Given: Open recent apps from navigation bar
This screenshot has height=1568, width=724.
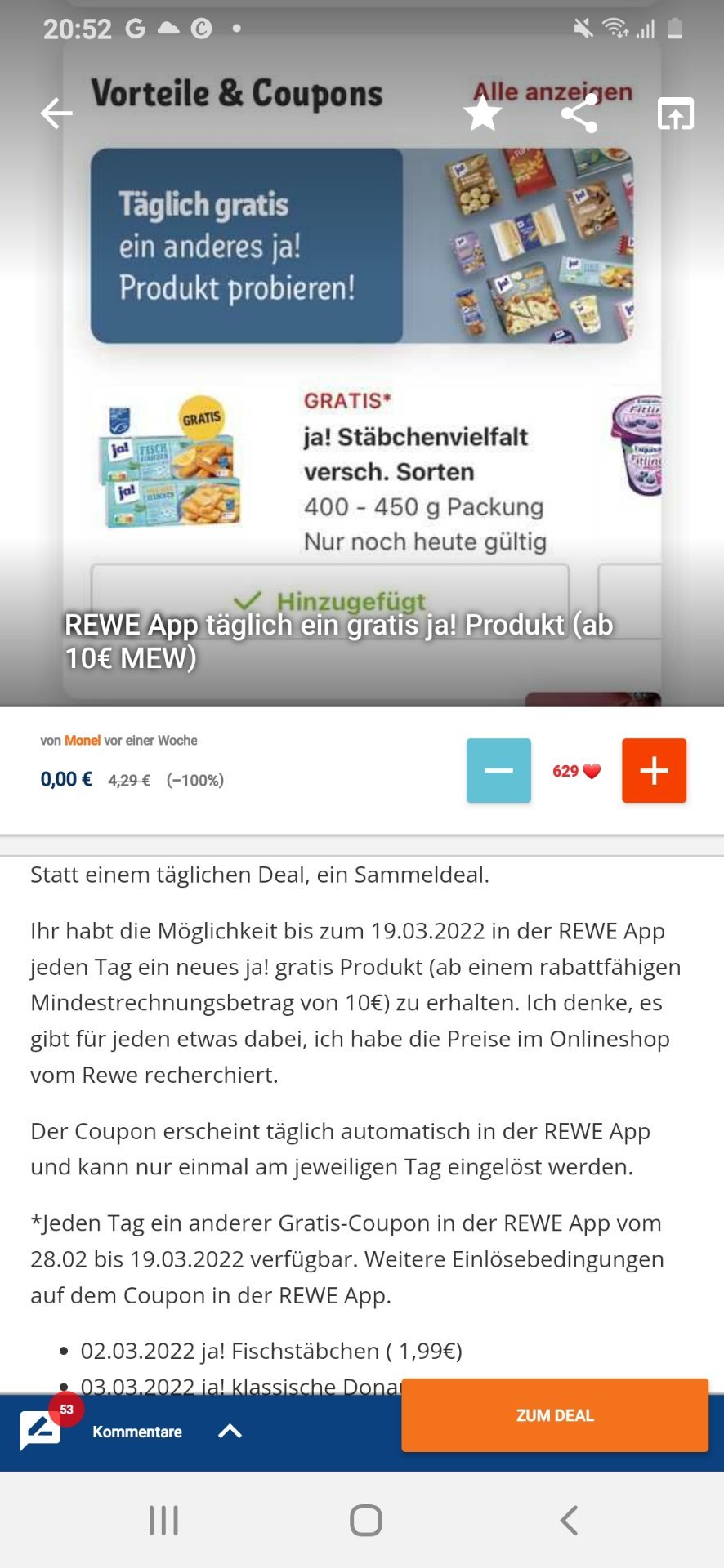Looking at the screenshot, I should coord(163,1520).
